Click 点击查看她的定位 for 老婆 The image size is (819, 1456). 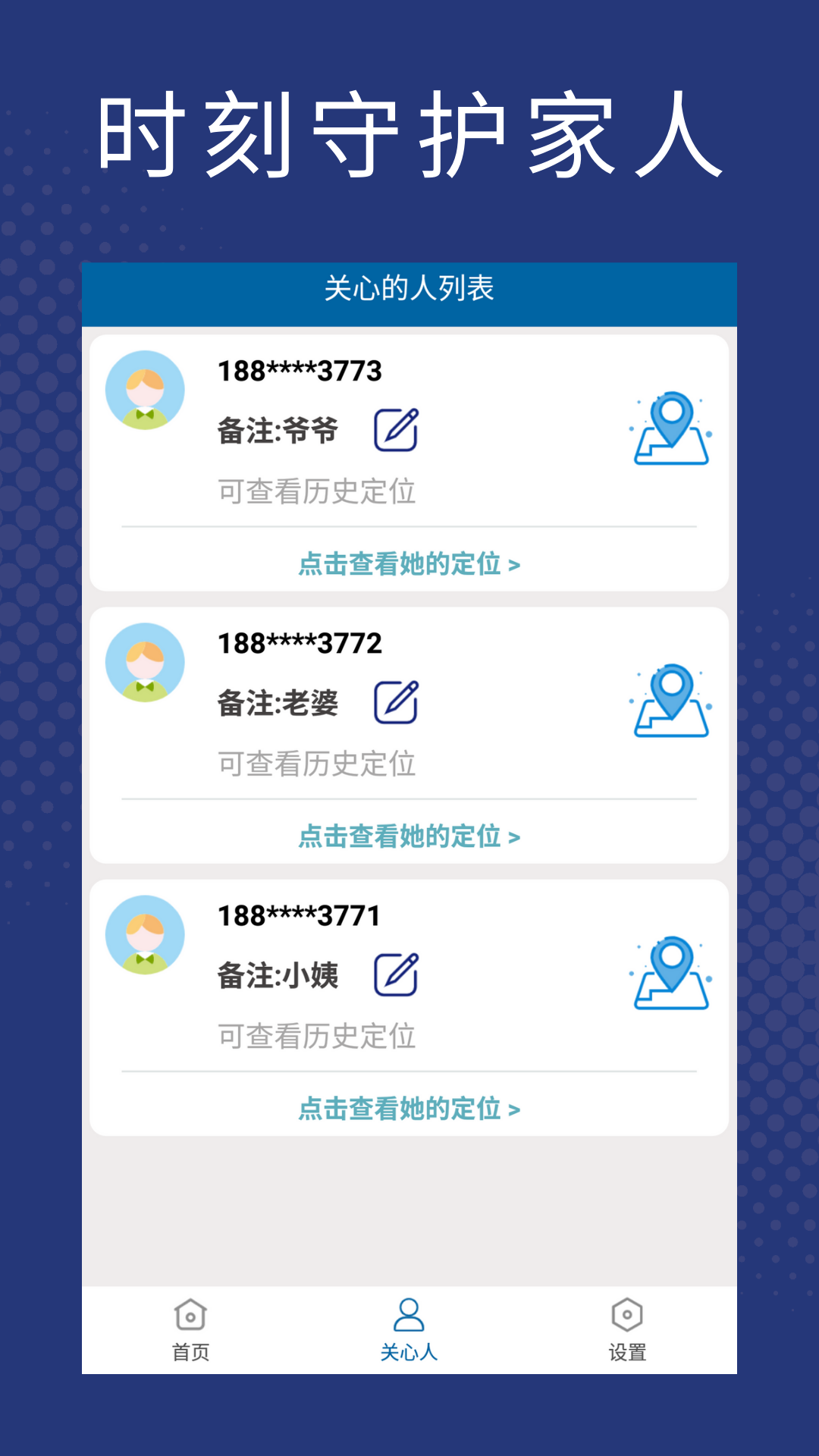(409, 835)
